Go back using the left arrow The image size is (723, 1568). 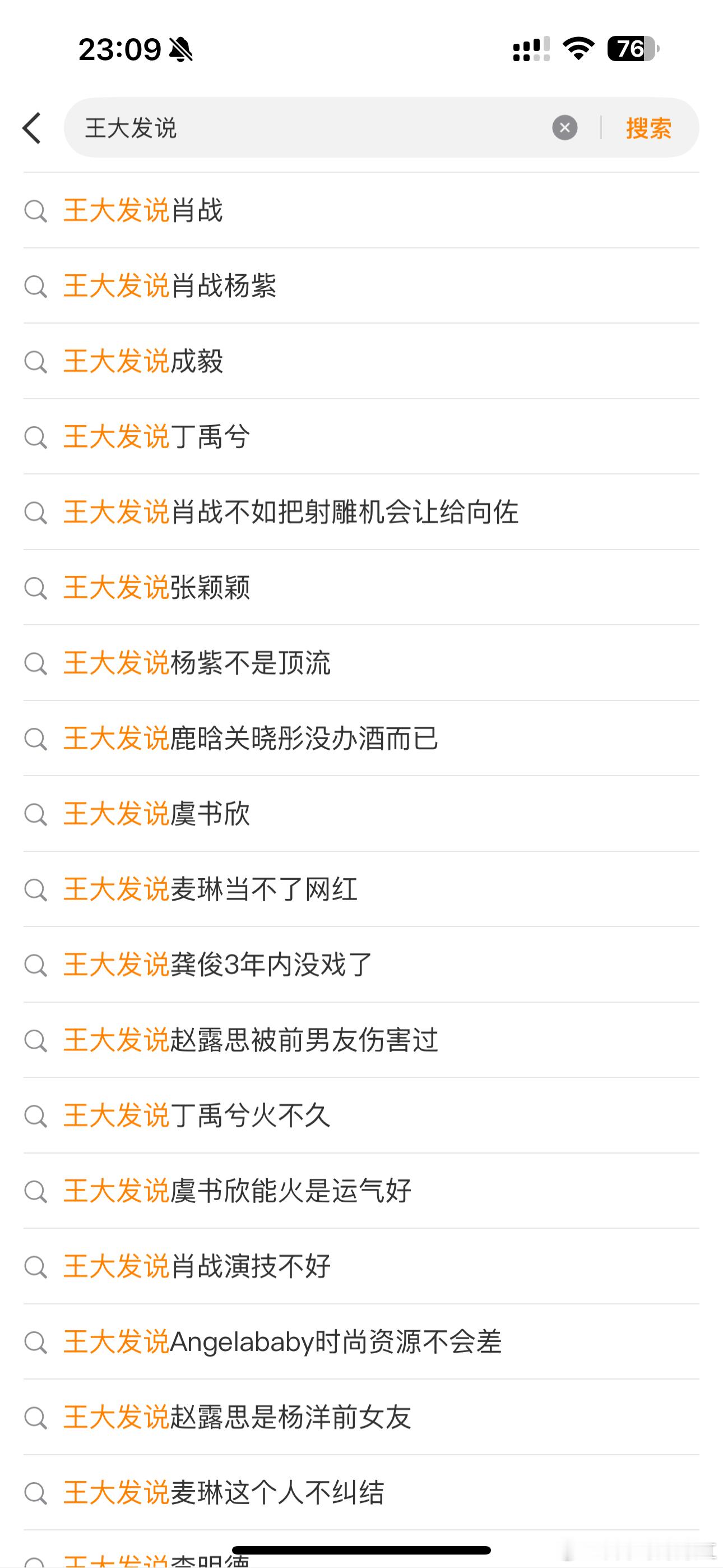(x=31, y=128)
